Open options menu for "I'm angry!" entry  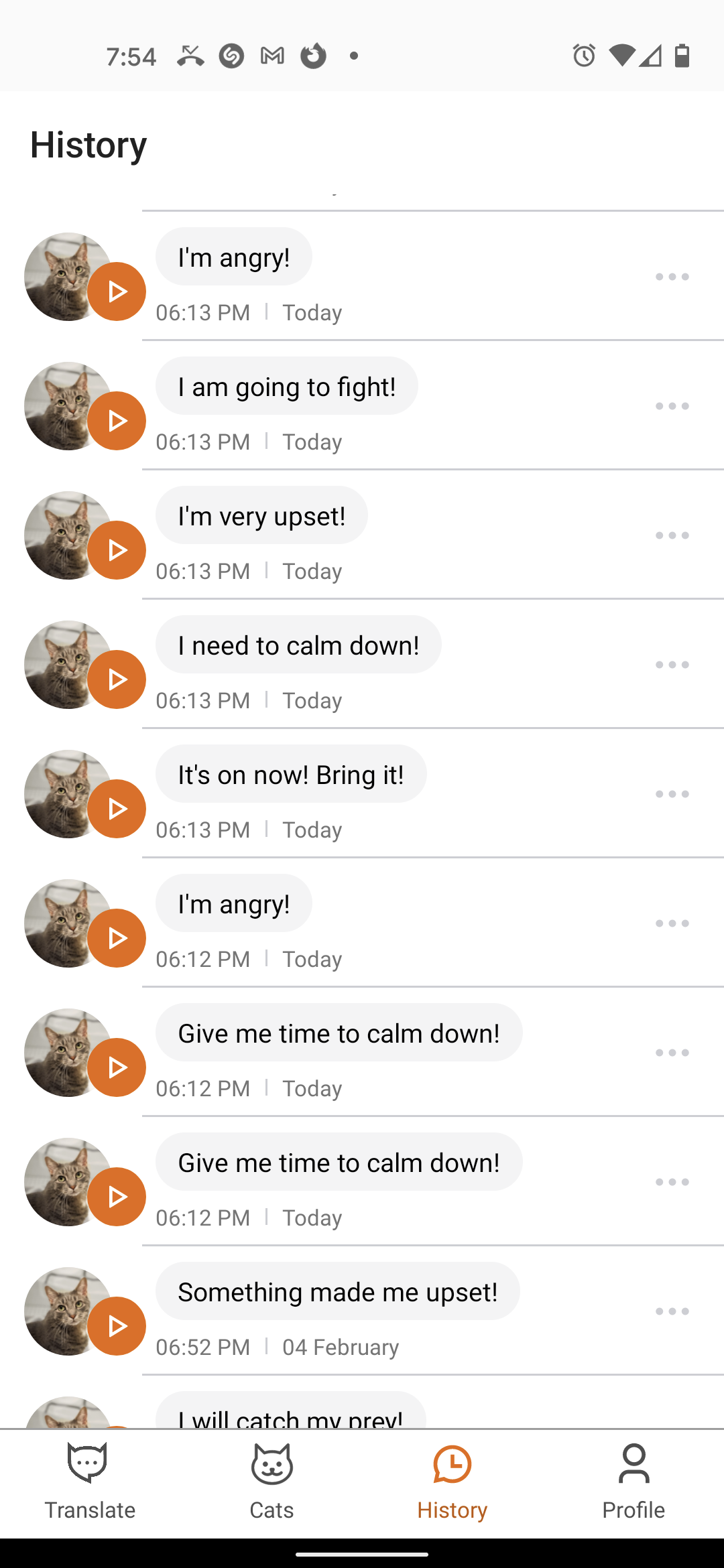coord(672,276)
